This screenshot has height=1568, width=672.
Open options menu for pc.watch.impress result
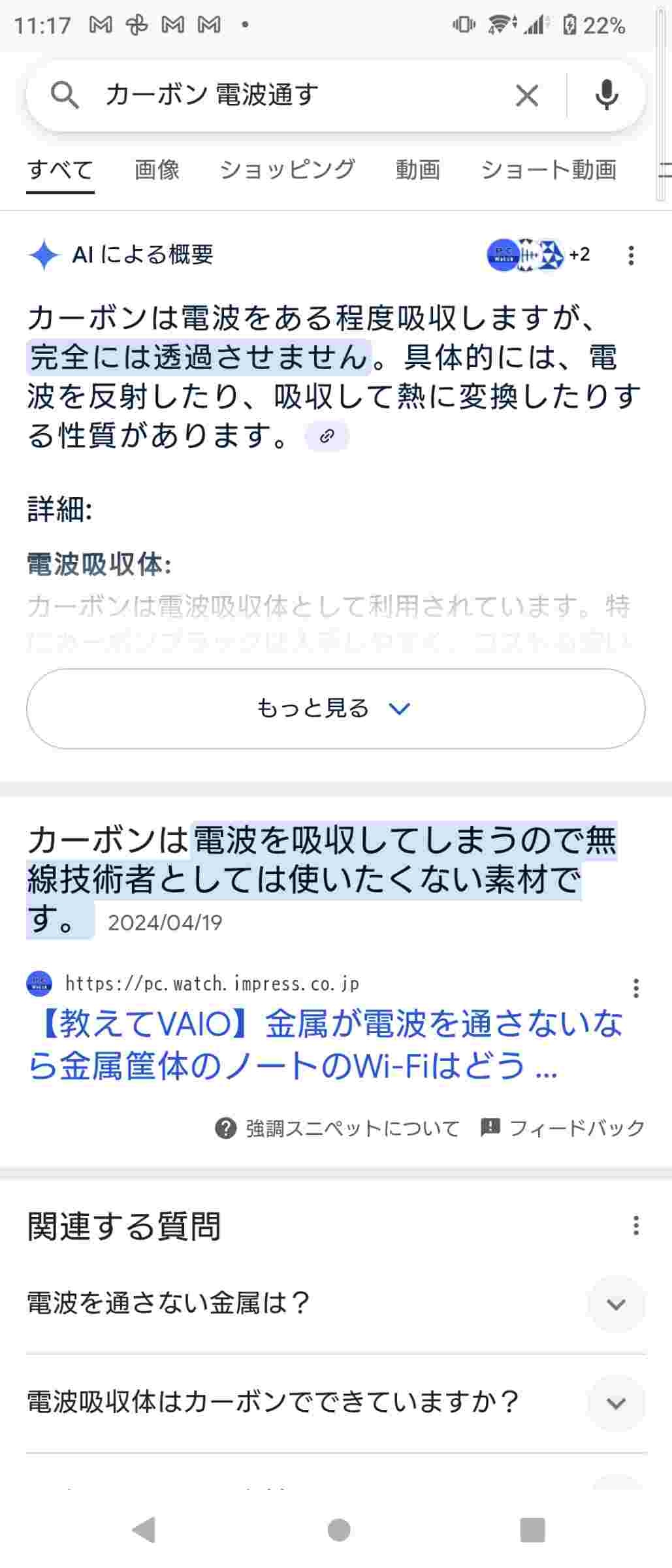pos(635,988)
